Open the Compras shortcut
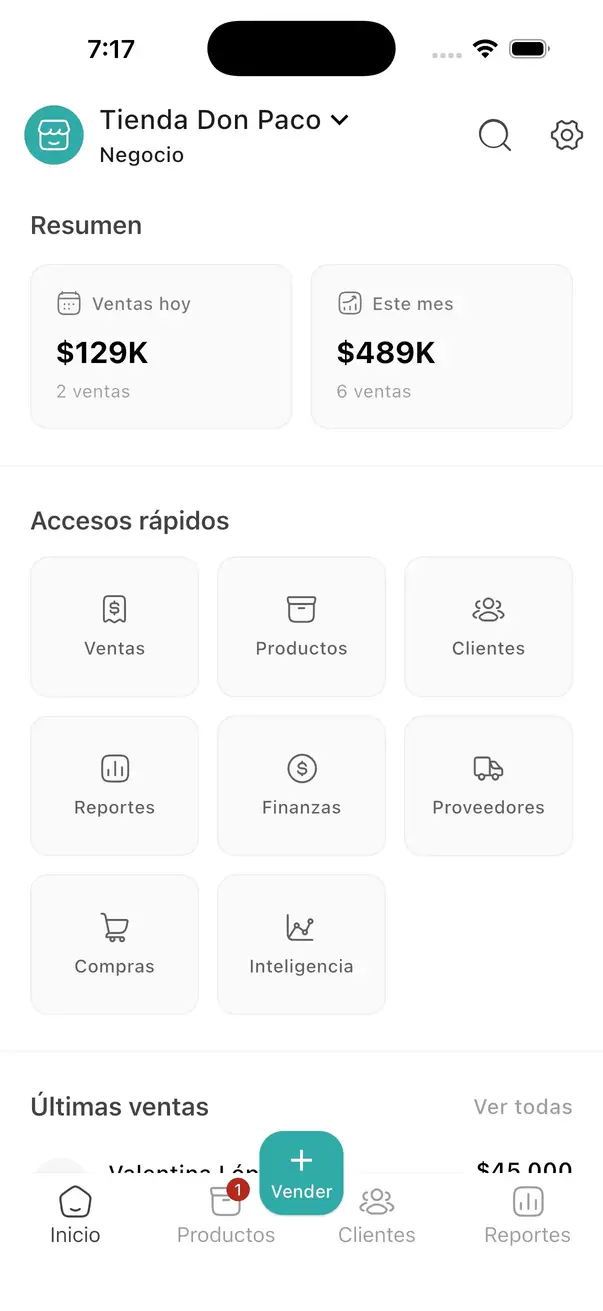Screen dimensions: 603x1311 [115, 944]
